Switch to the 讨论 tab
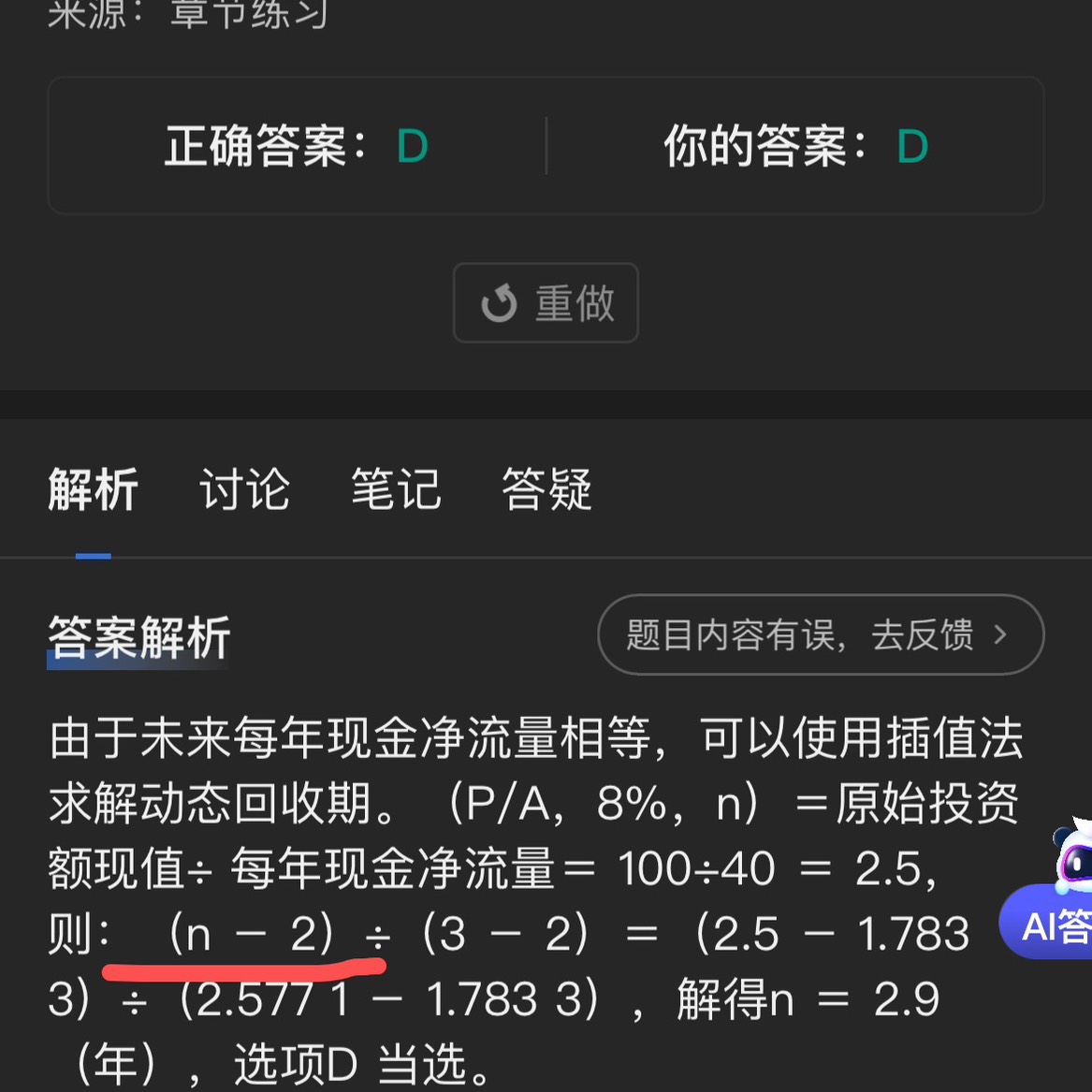1092x1092 pixels. tap(244, 489)
